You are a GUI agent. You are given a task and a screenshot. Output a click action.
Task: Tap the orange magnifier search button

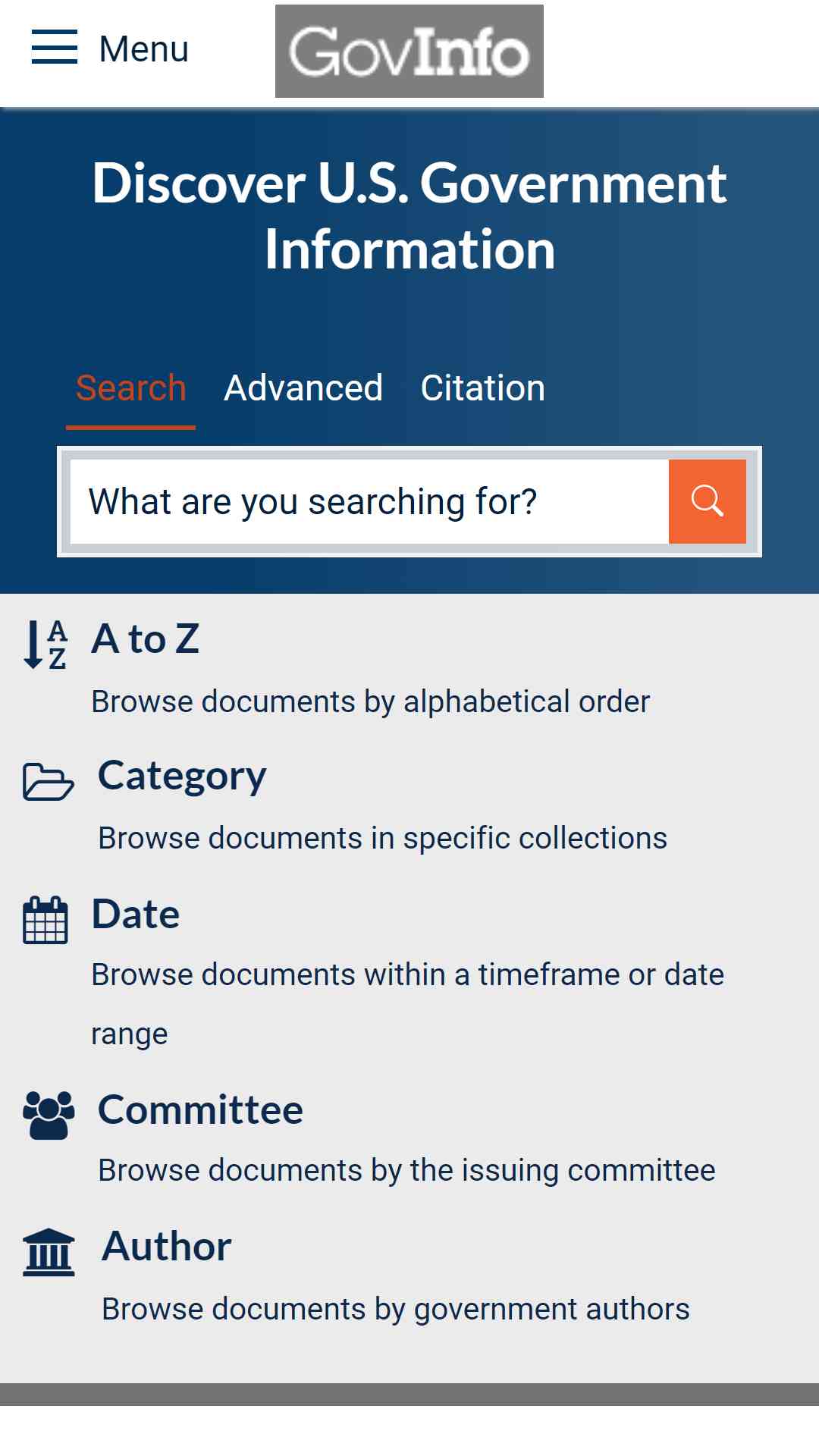[708, 501]
